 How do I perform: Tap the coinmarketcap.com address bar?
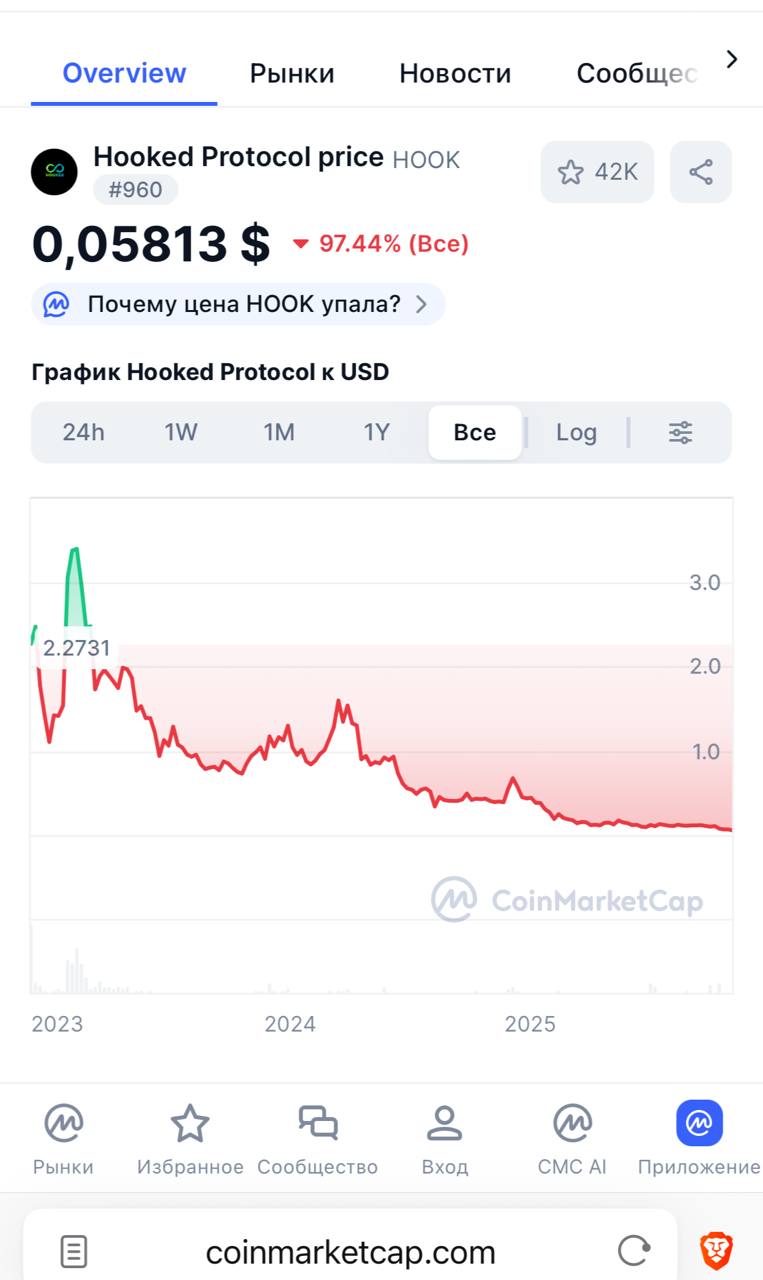[350, 1251]
